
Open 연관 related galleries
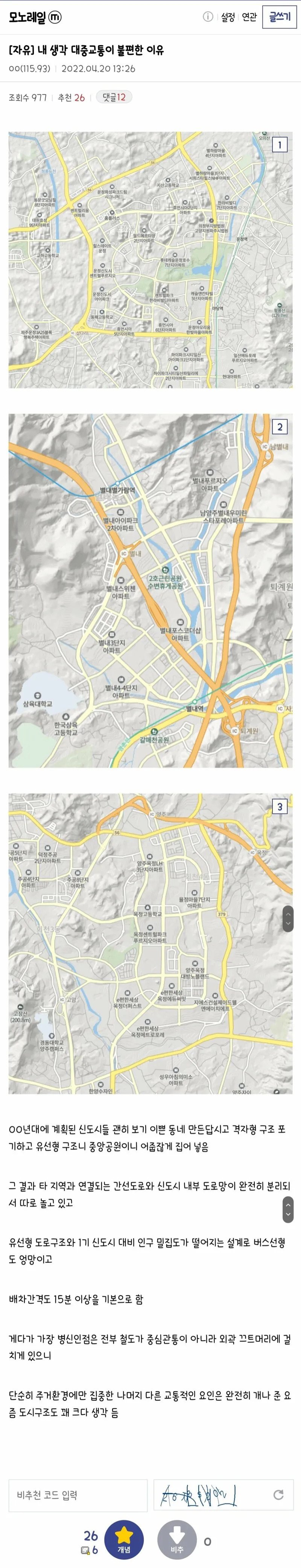[x=249, y=17]
